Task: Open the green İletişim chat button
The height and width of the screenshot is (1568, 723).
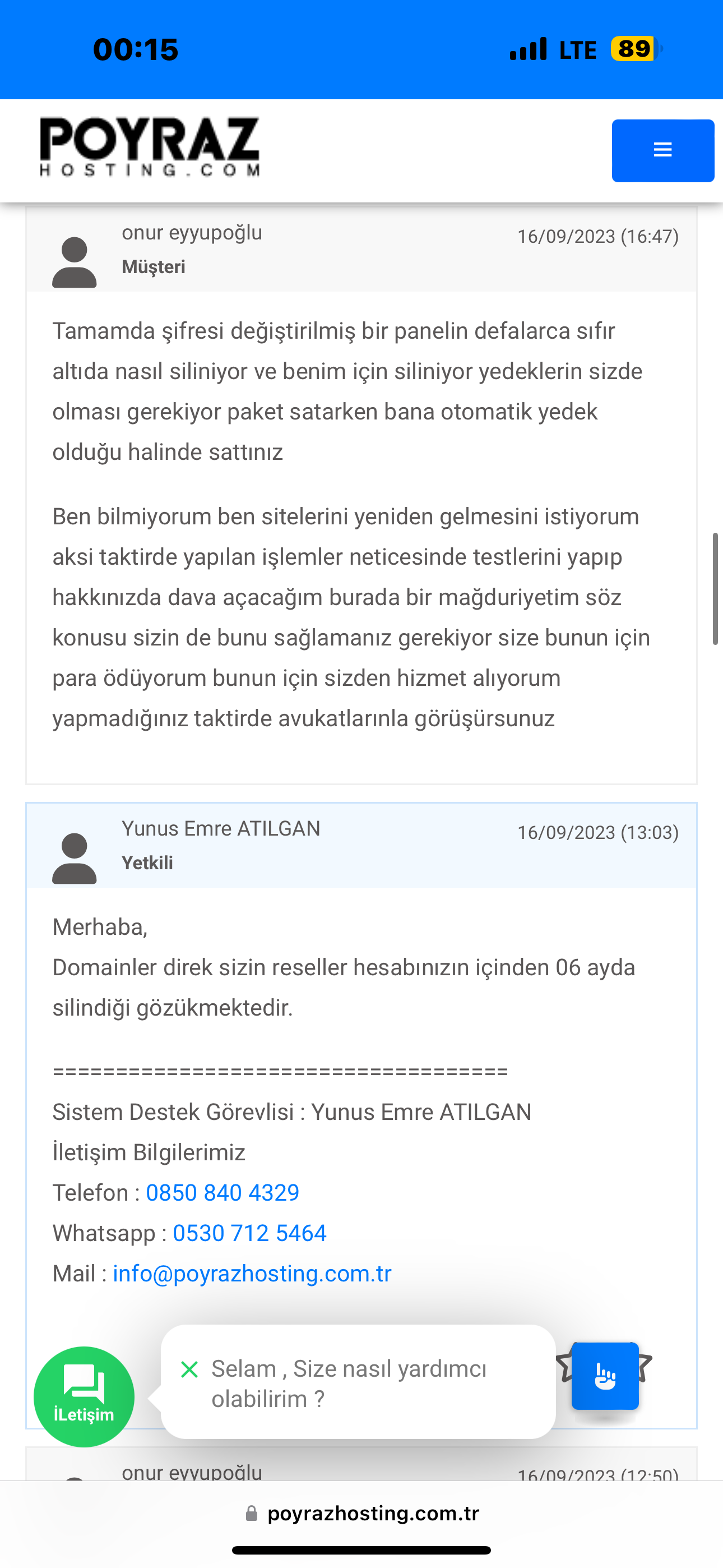Action: tap(84, 1396)
